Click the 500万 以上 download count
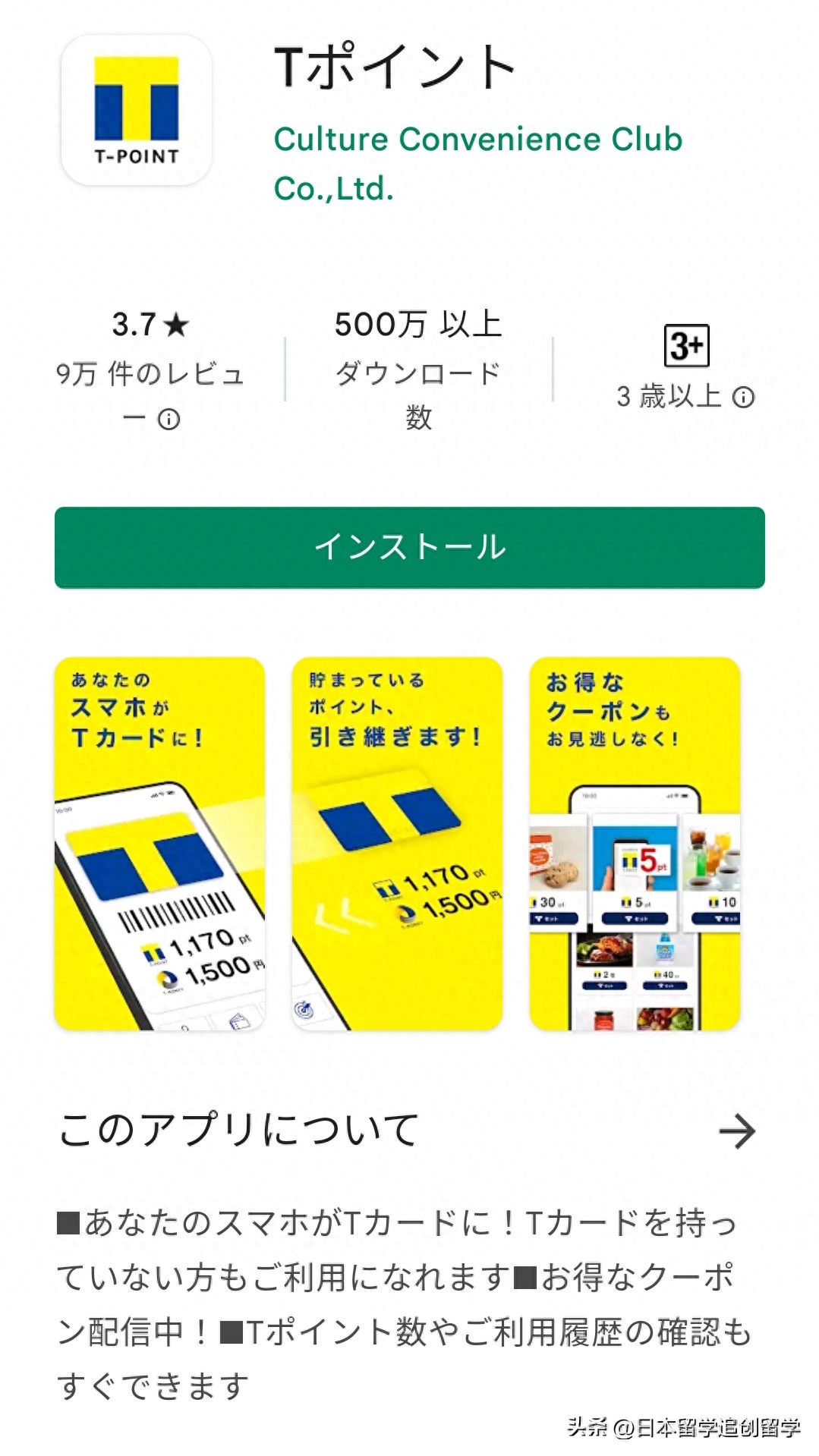Image resolution: width=819 pixels, height=1456 pixels. pos(418,326)
